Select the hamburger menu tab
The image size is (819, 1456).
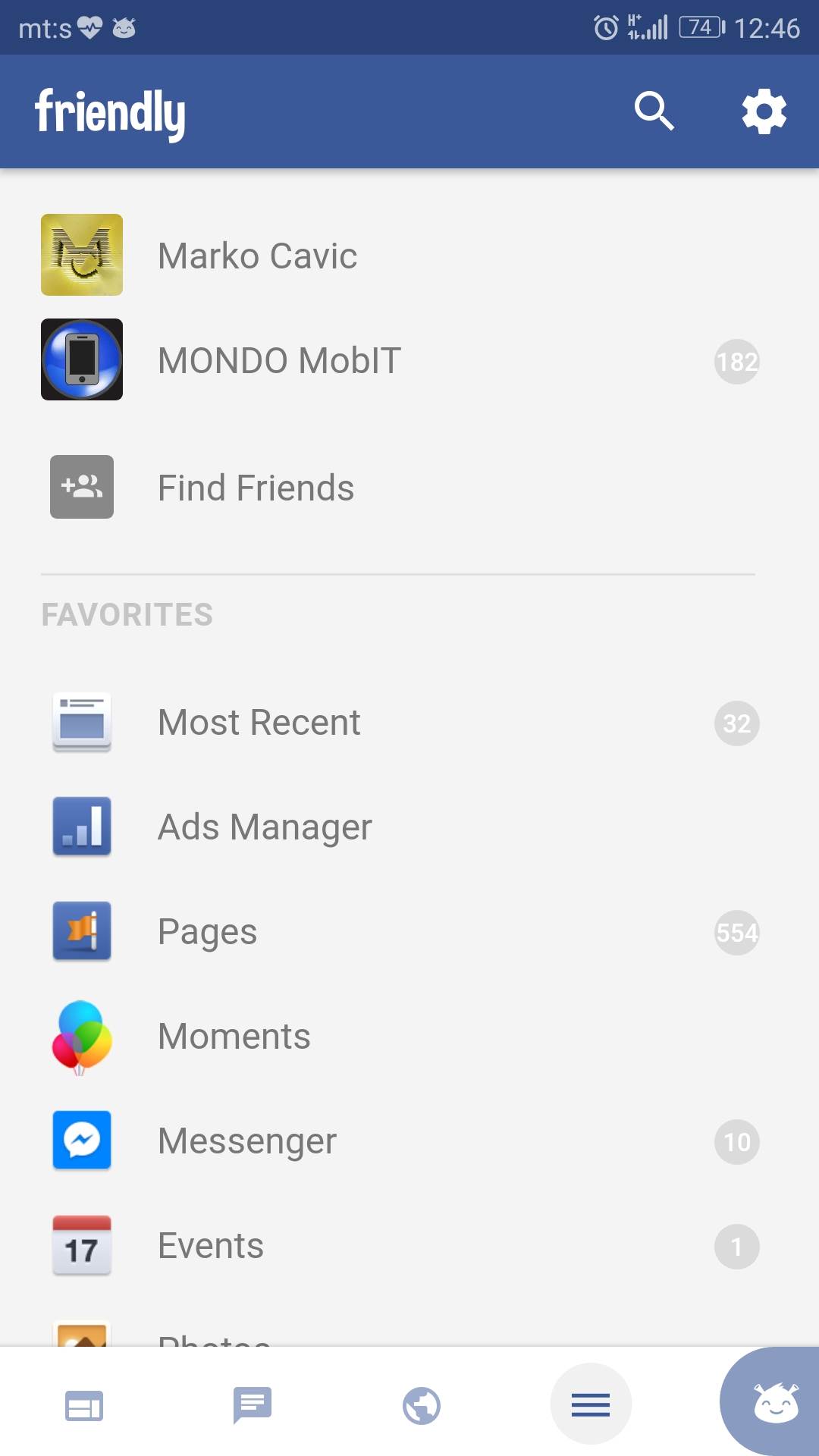click(591, 1404)
